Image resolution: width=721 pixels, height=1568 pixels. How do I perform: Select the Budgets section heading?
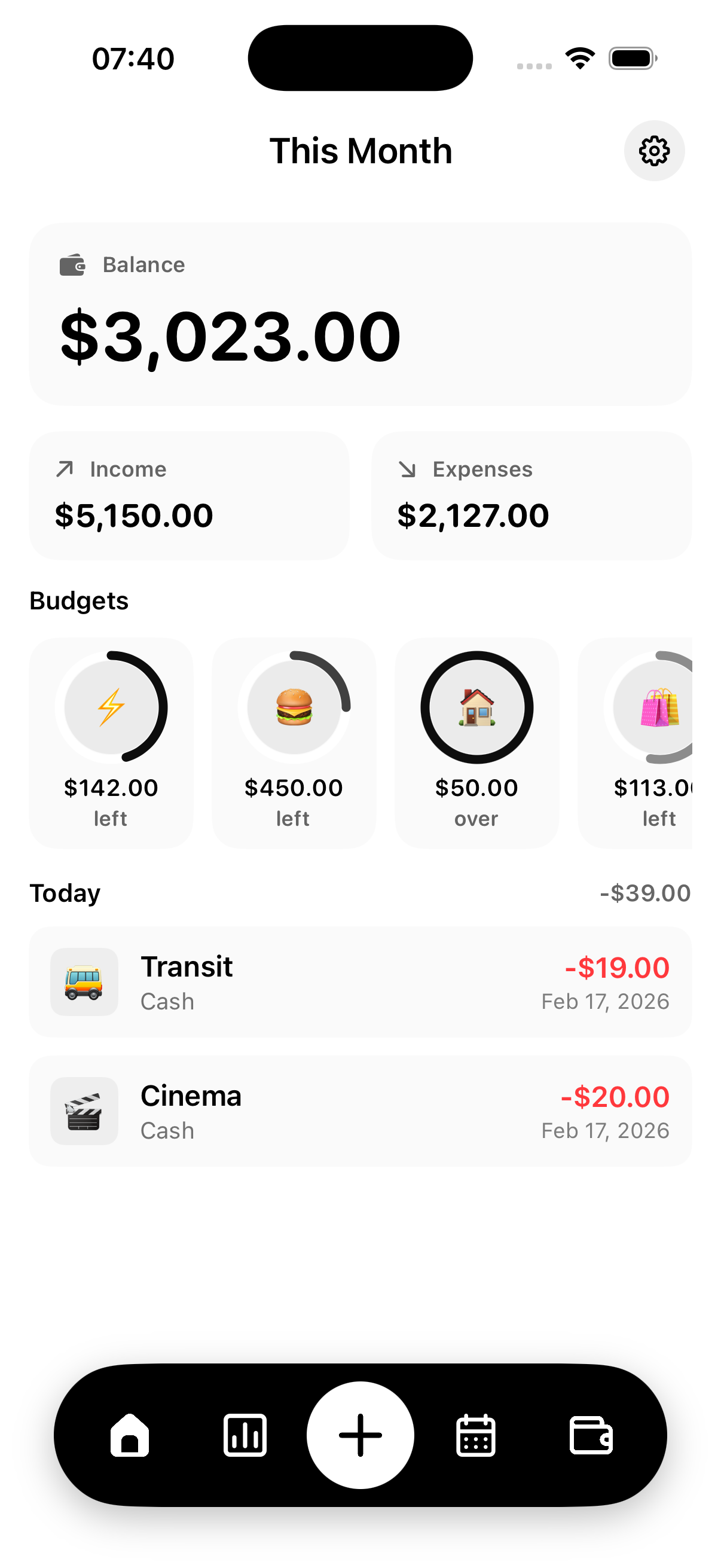pos(78,600)
